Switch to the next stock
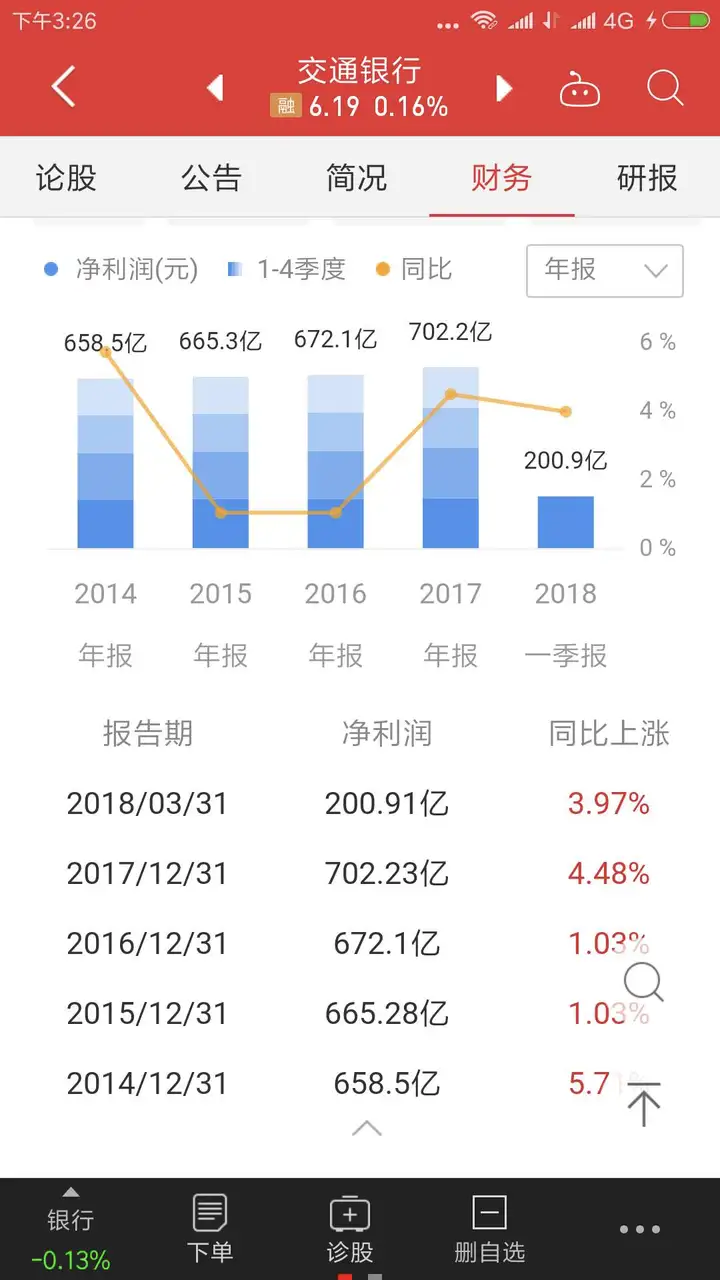 tap(504, 88)
